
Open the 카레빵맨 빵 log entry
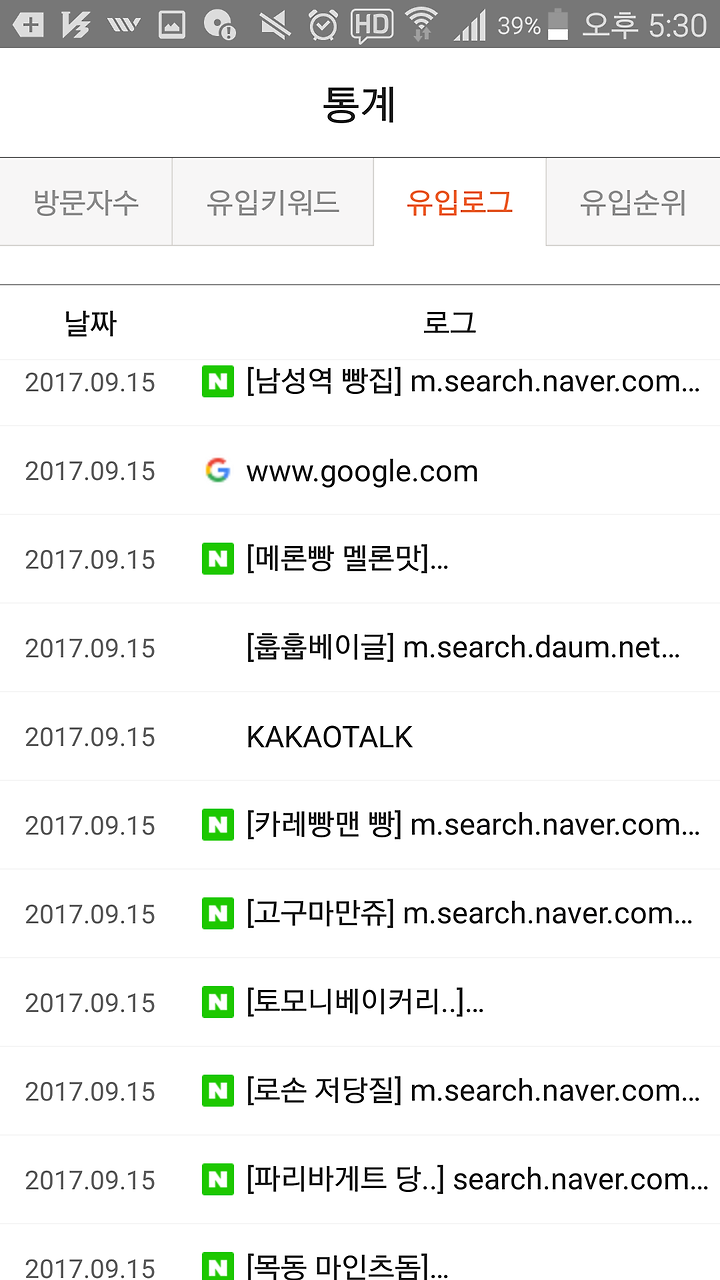click(x=360, y=825)
